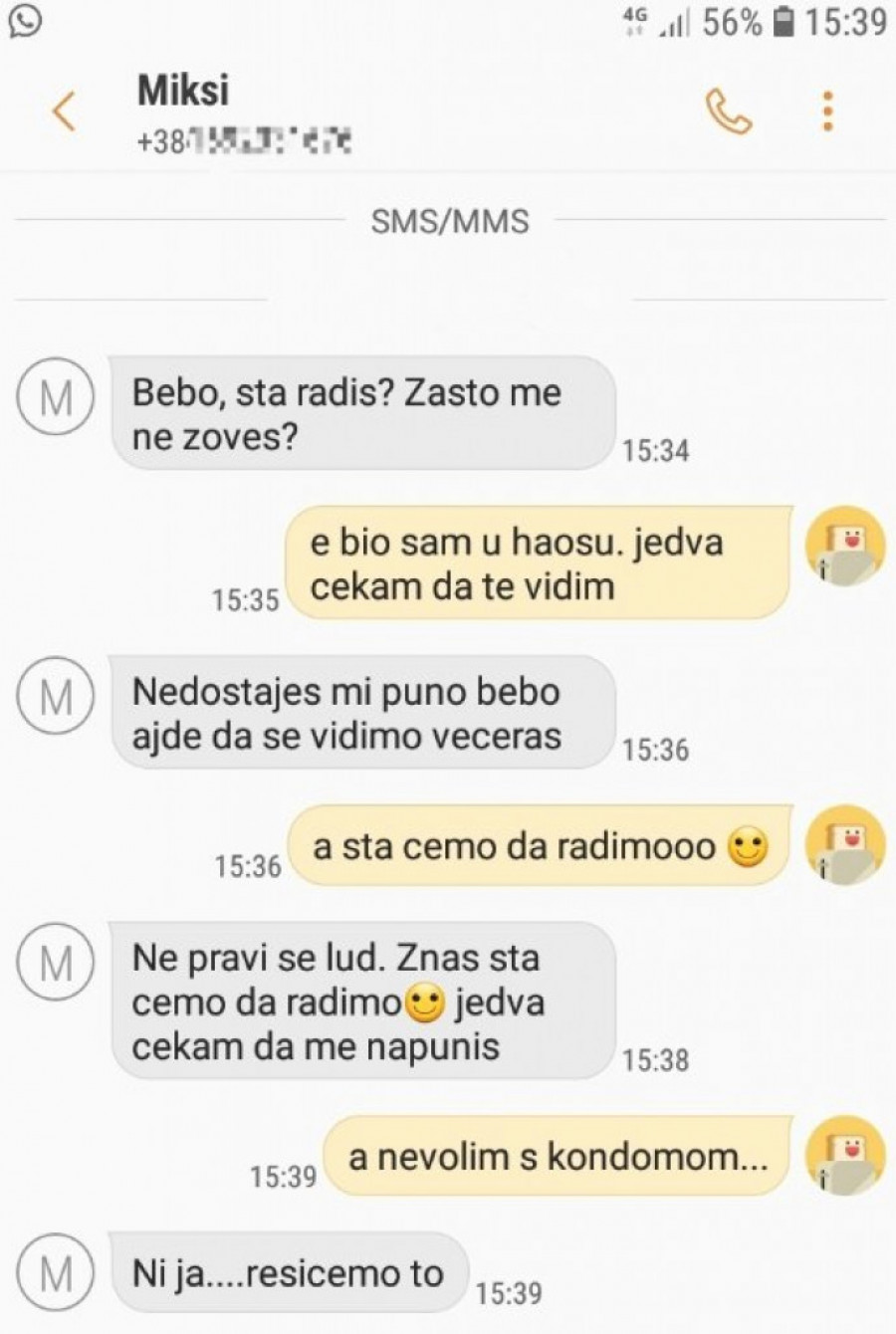896x1334 pixels.
Task: Call Miksi using the phone icon
Action: (x=729, y=111)
